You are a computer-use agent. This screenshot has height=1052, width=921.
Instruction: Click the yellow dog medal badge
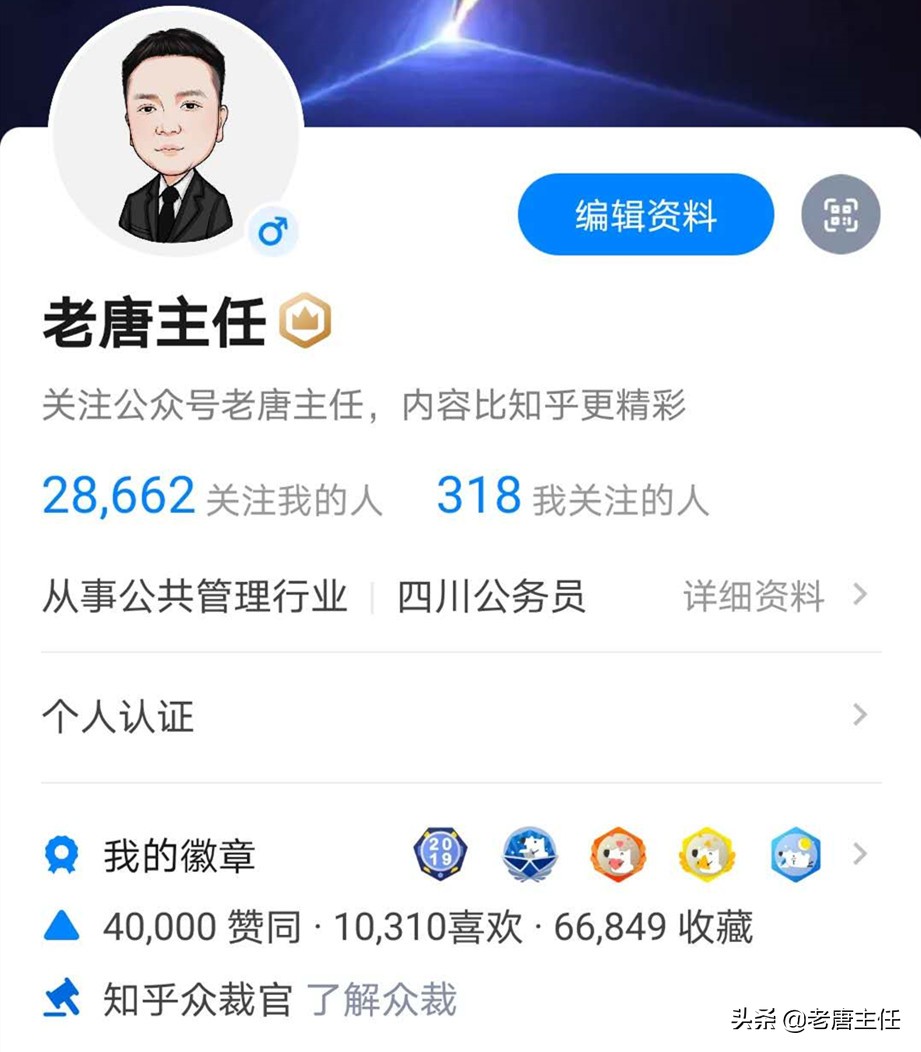705,853
